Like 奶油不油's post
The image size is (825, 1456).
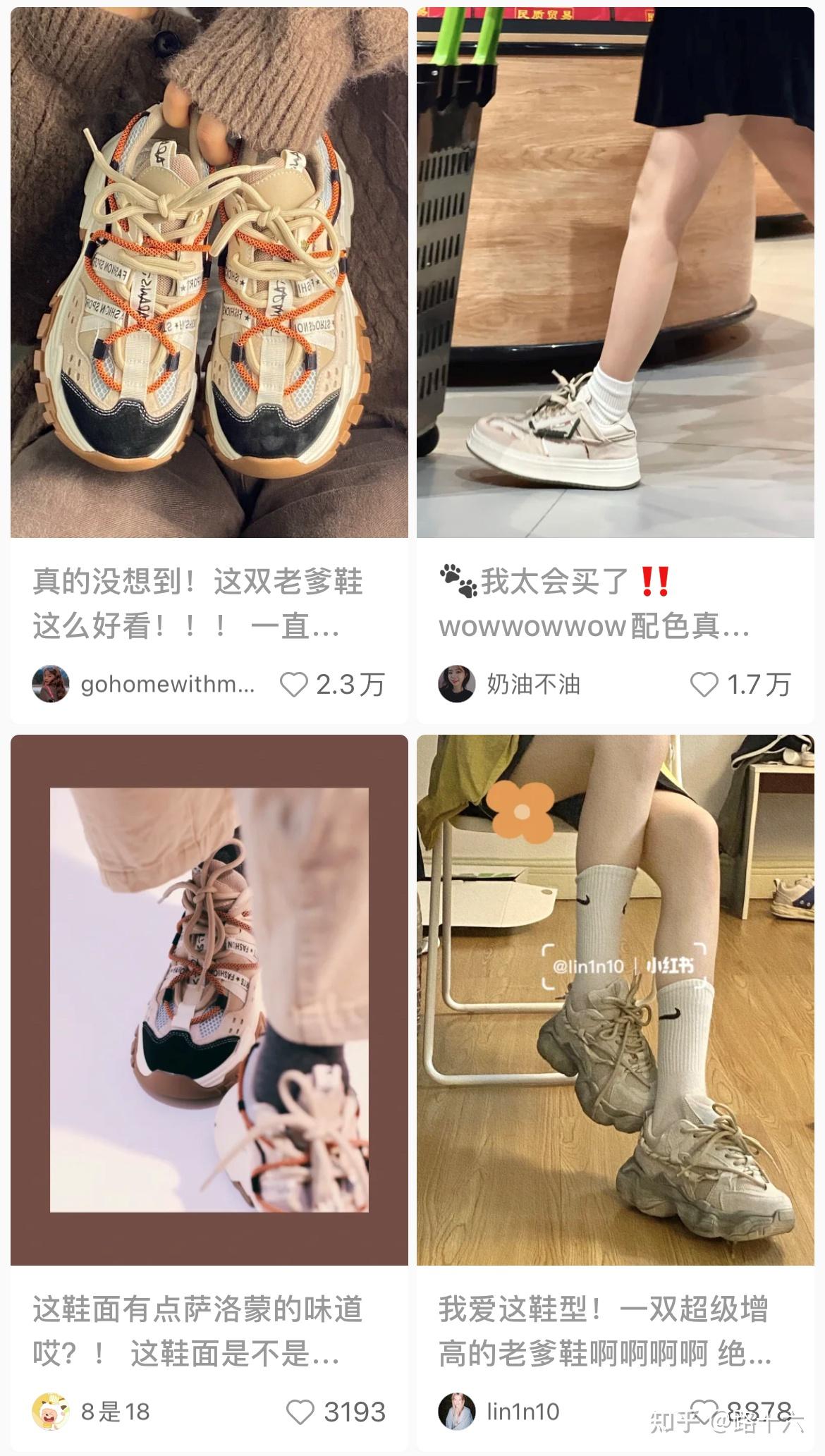703,685
